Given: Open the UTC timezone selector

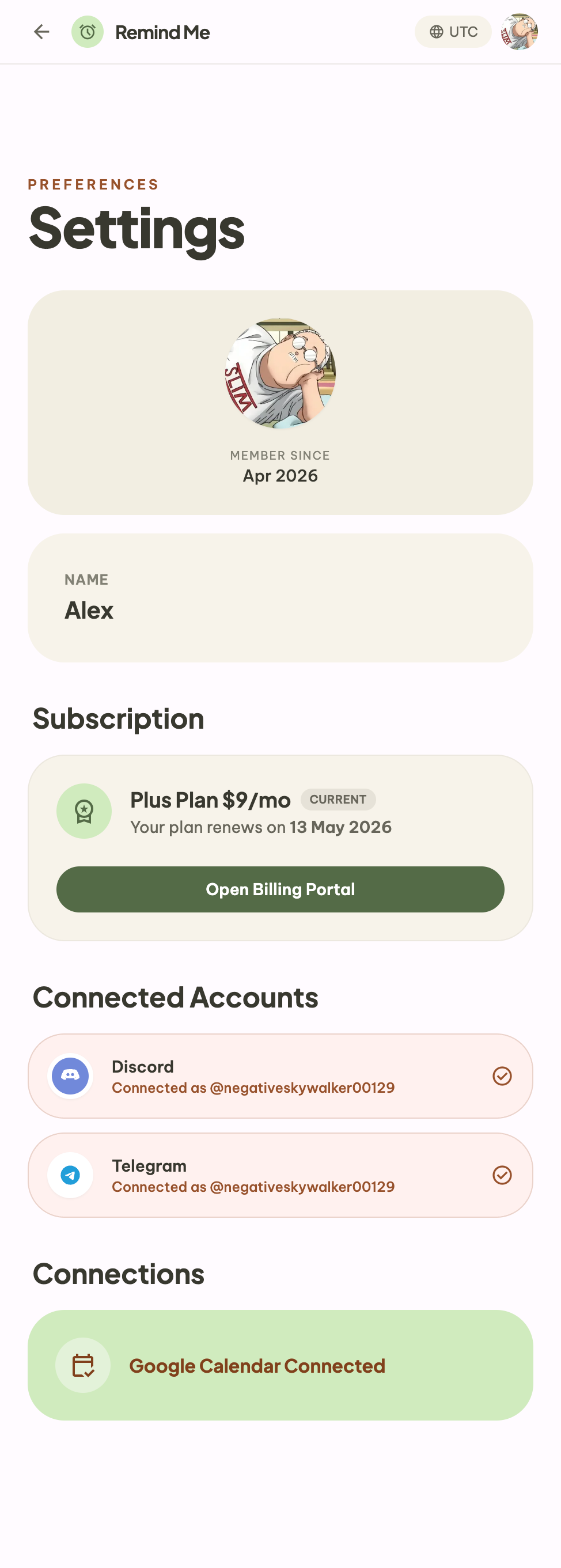Looking at the screenshot, I should tap(453, 32).
